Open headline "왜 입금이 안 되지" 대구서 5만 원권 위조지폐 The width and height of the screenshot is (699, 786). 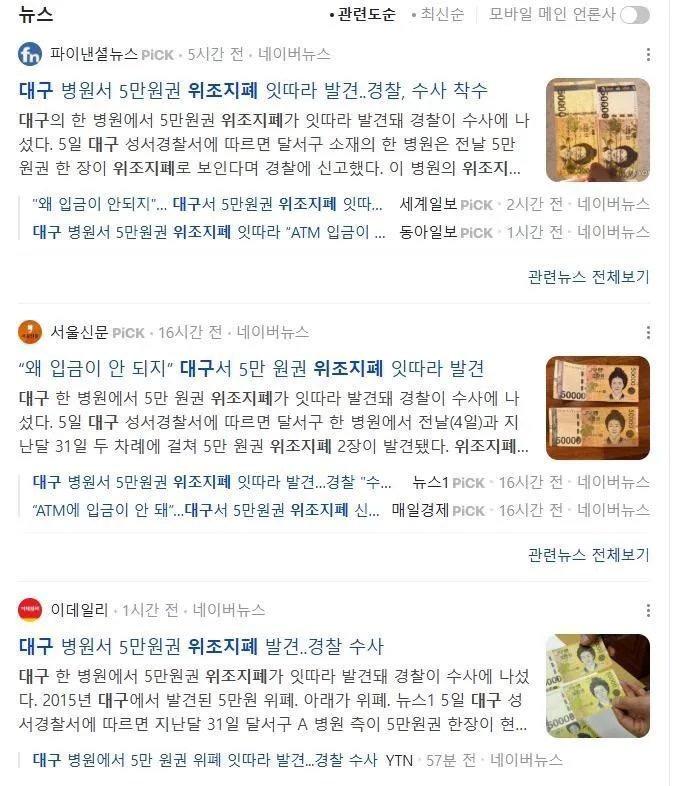251,368
